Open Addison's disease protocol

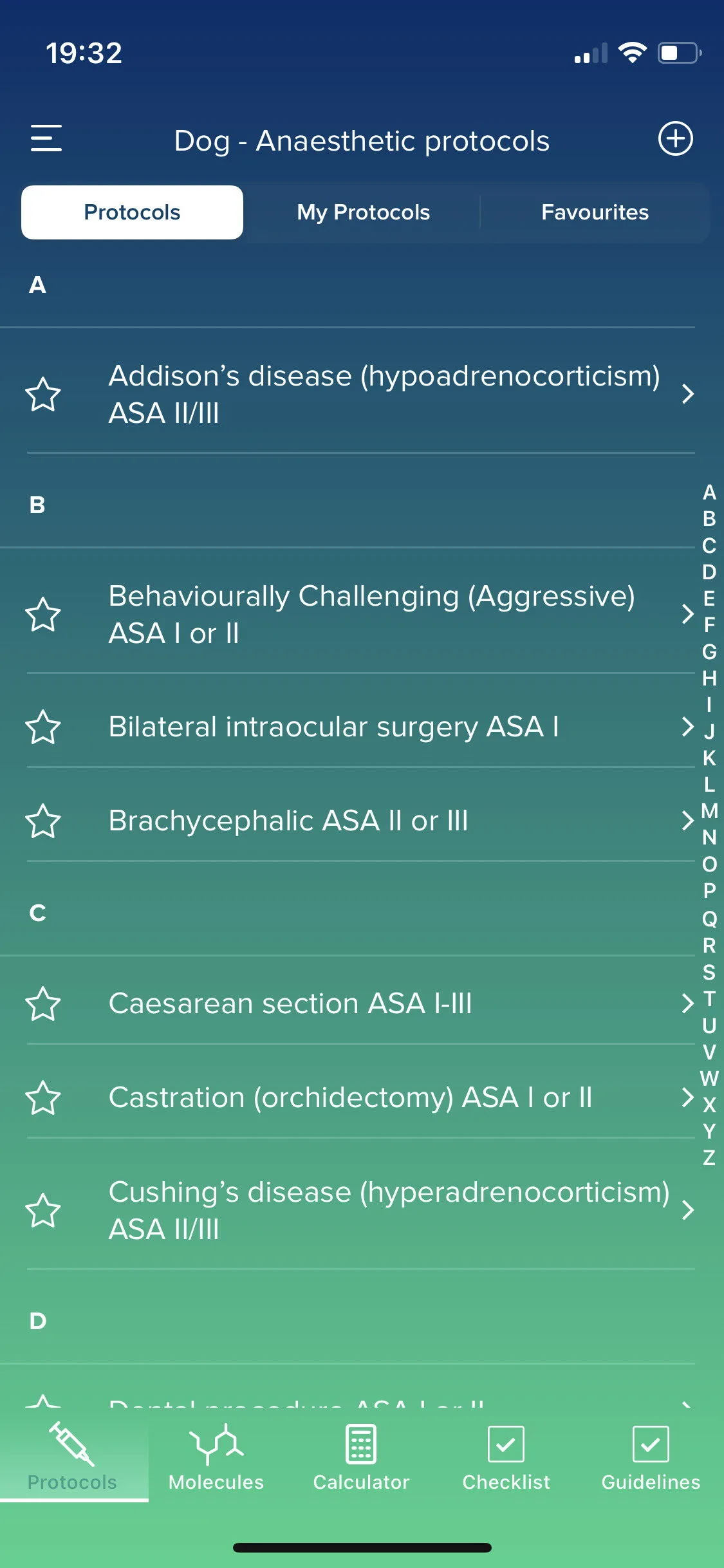click(360, 394)
